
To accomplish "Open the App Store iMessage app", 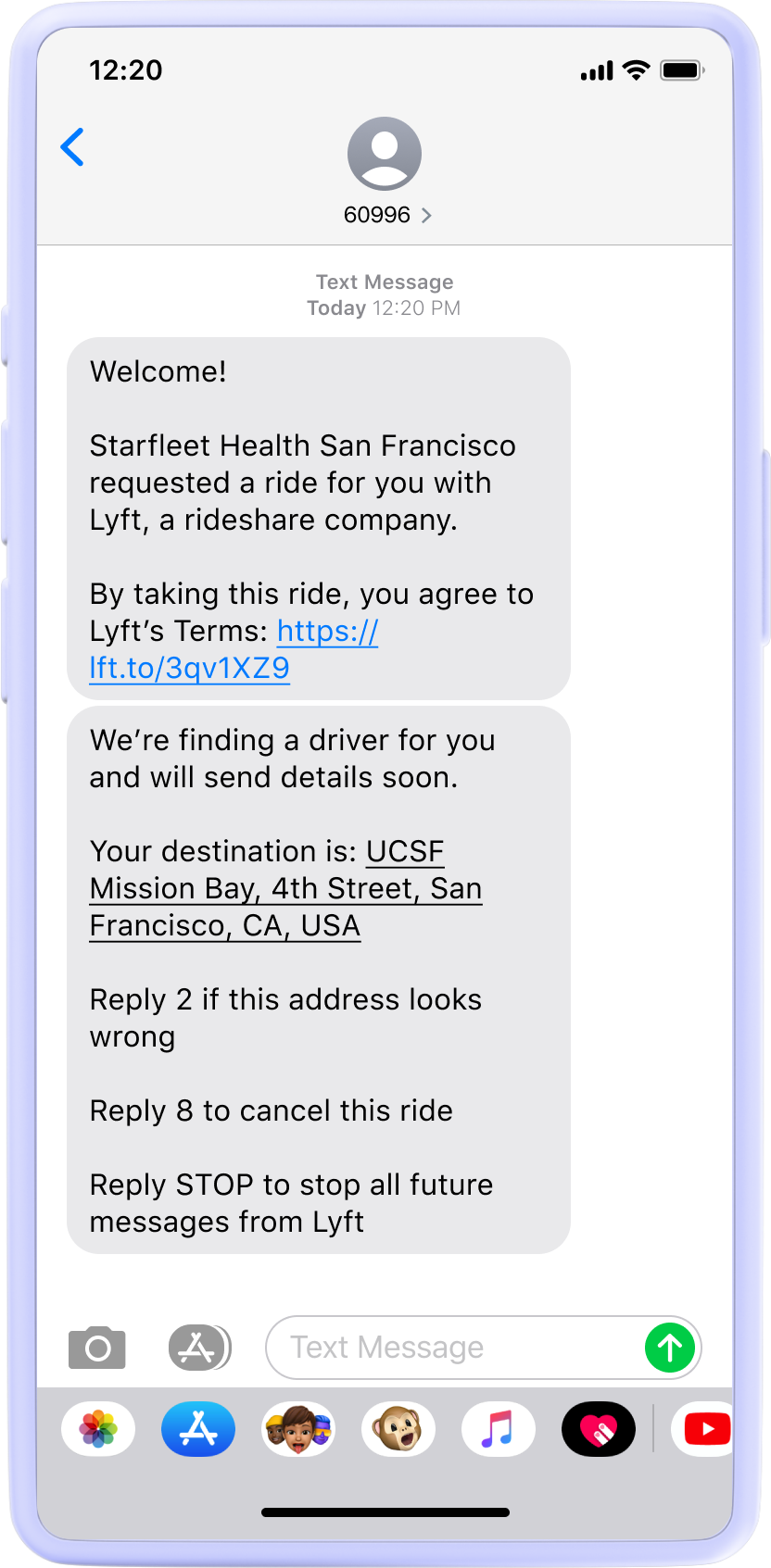I will point(198,1429).
